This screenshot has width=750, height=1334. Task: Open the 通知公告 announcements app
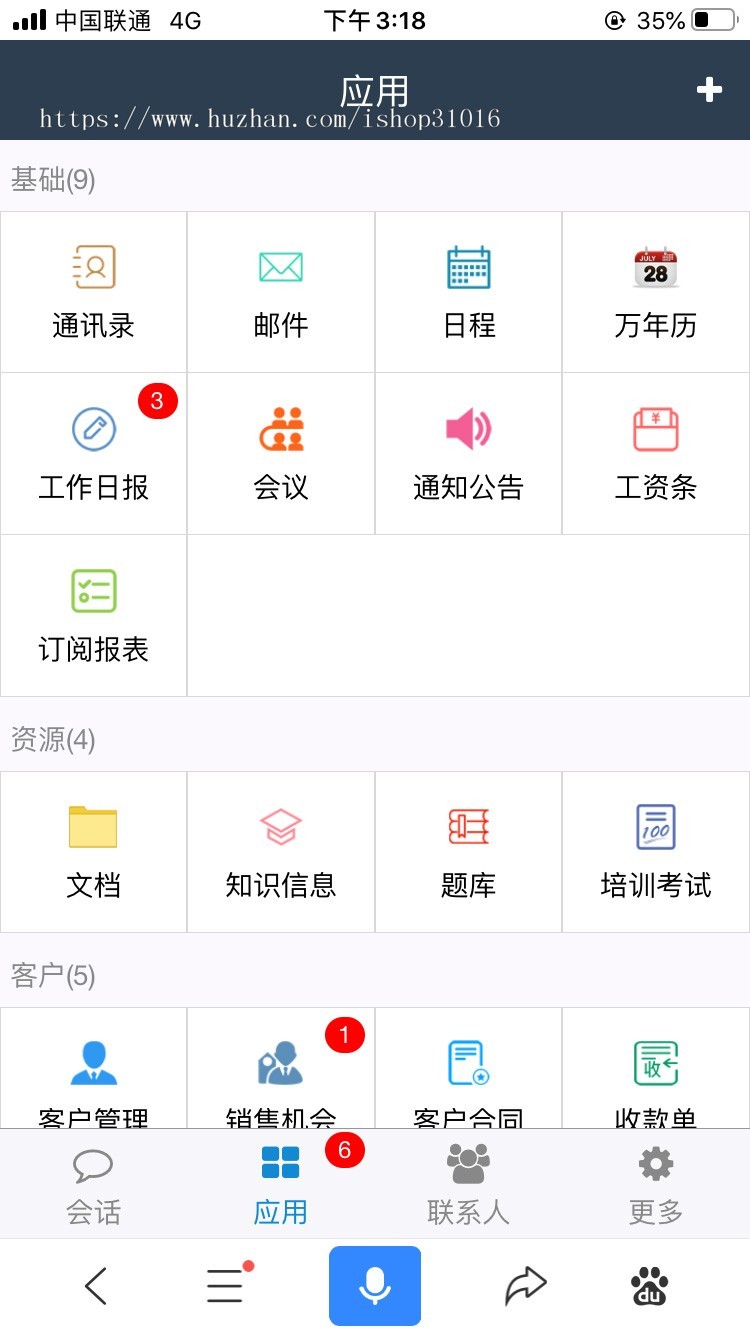[467, 453]
